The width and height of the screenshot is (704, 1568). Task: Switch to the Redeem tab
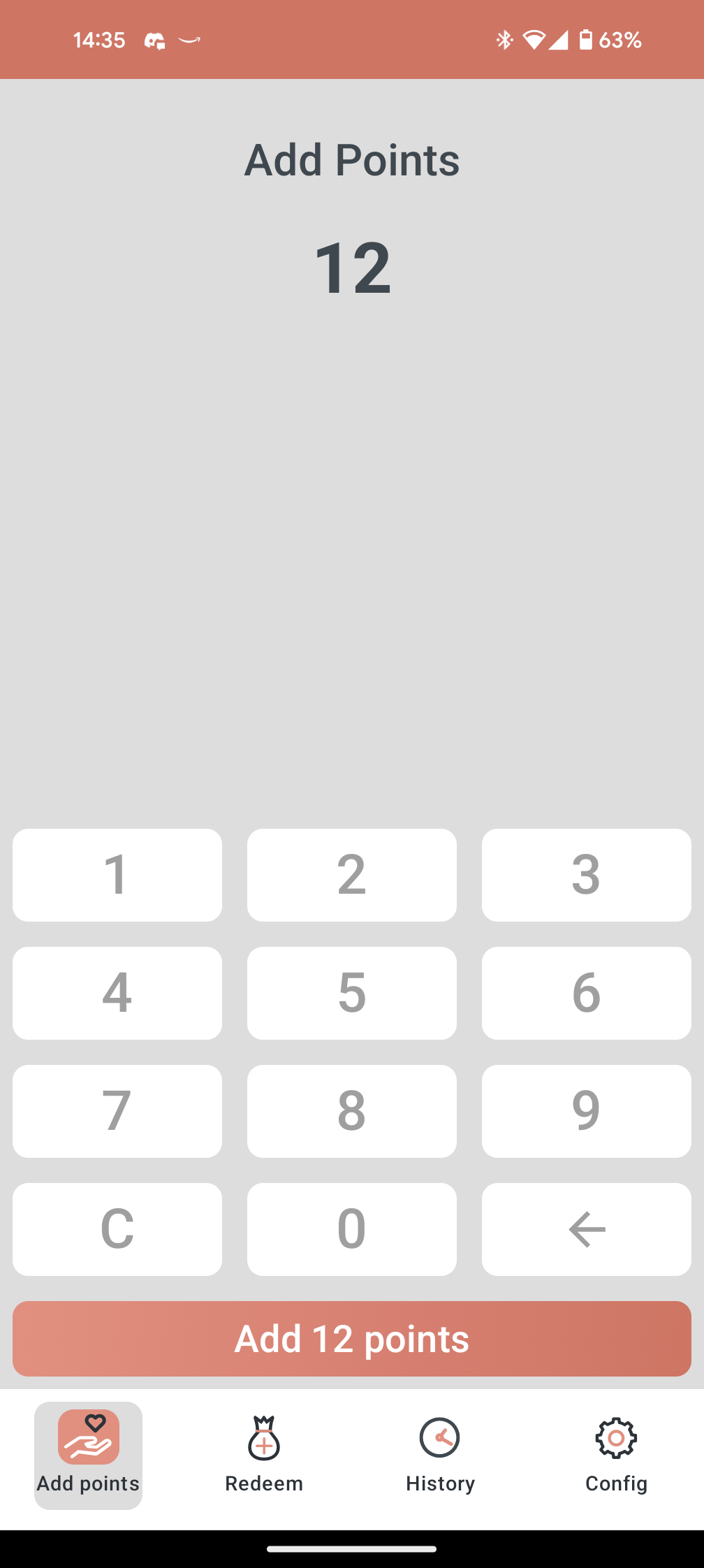tap(264, 1456)
